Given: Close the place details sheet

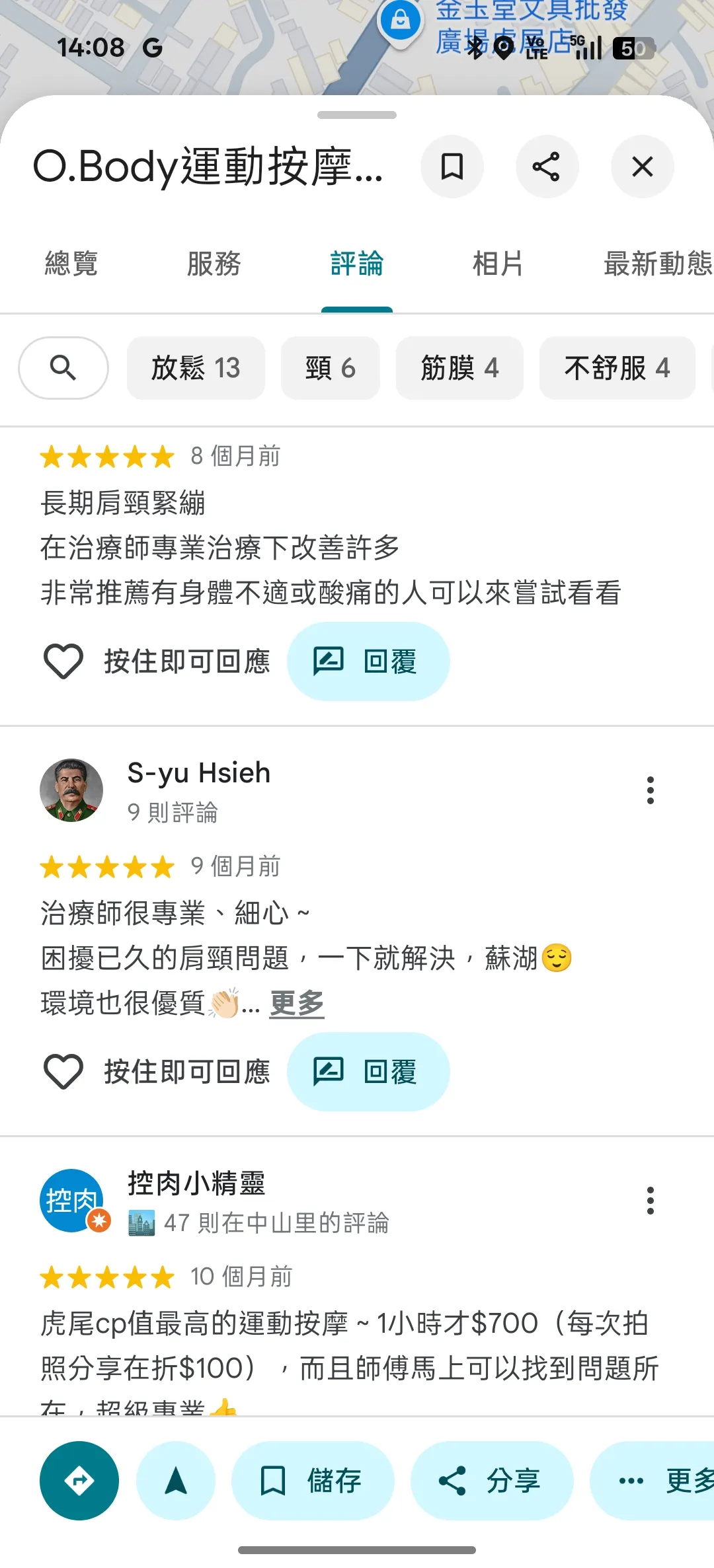Looking at the screenshot, I should coord(642,167).
